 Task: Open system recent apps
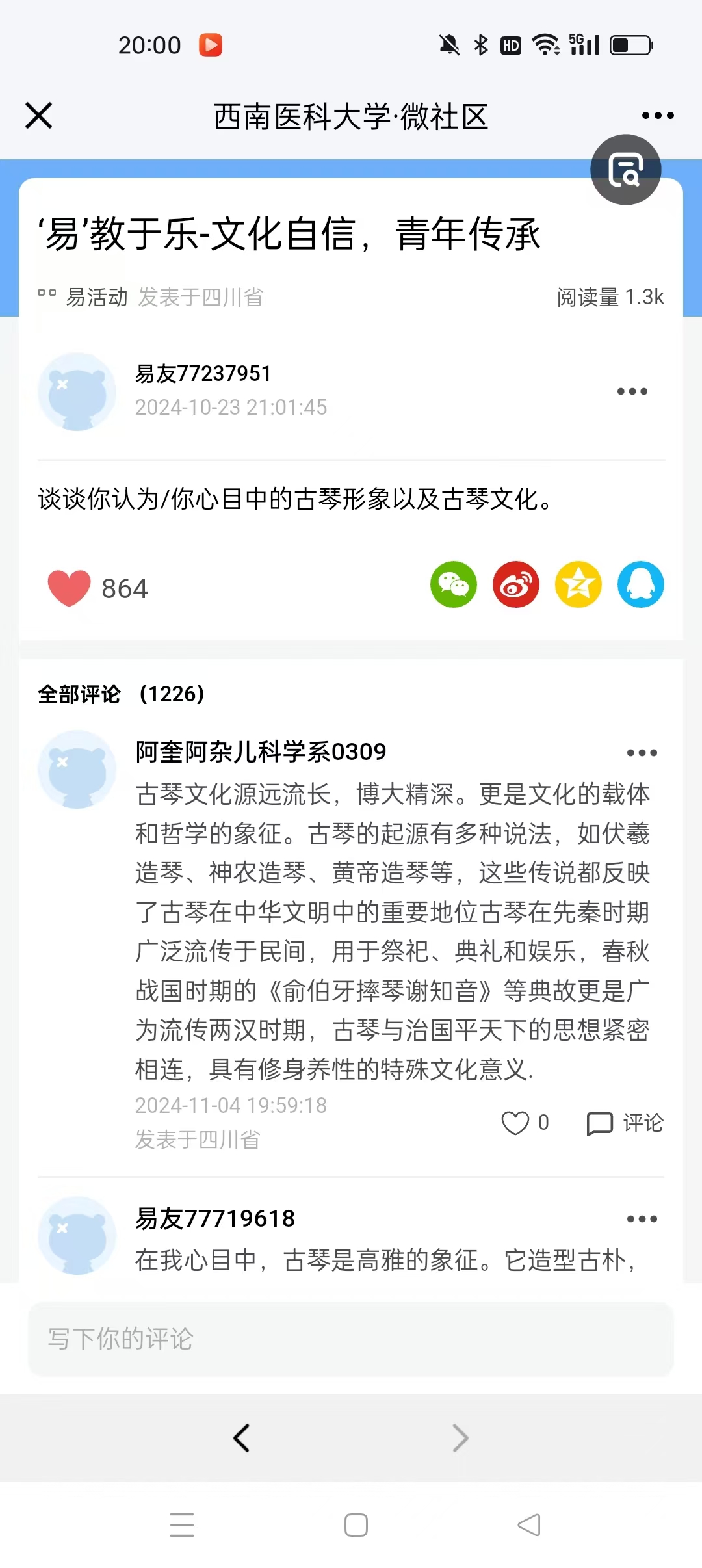(182, 1525)
